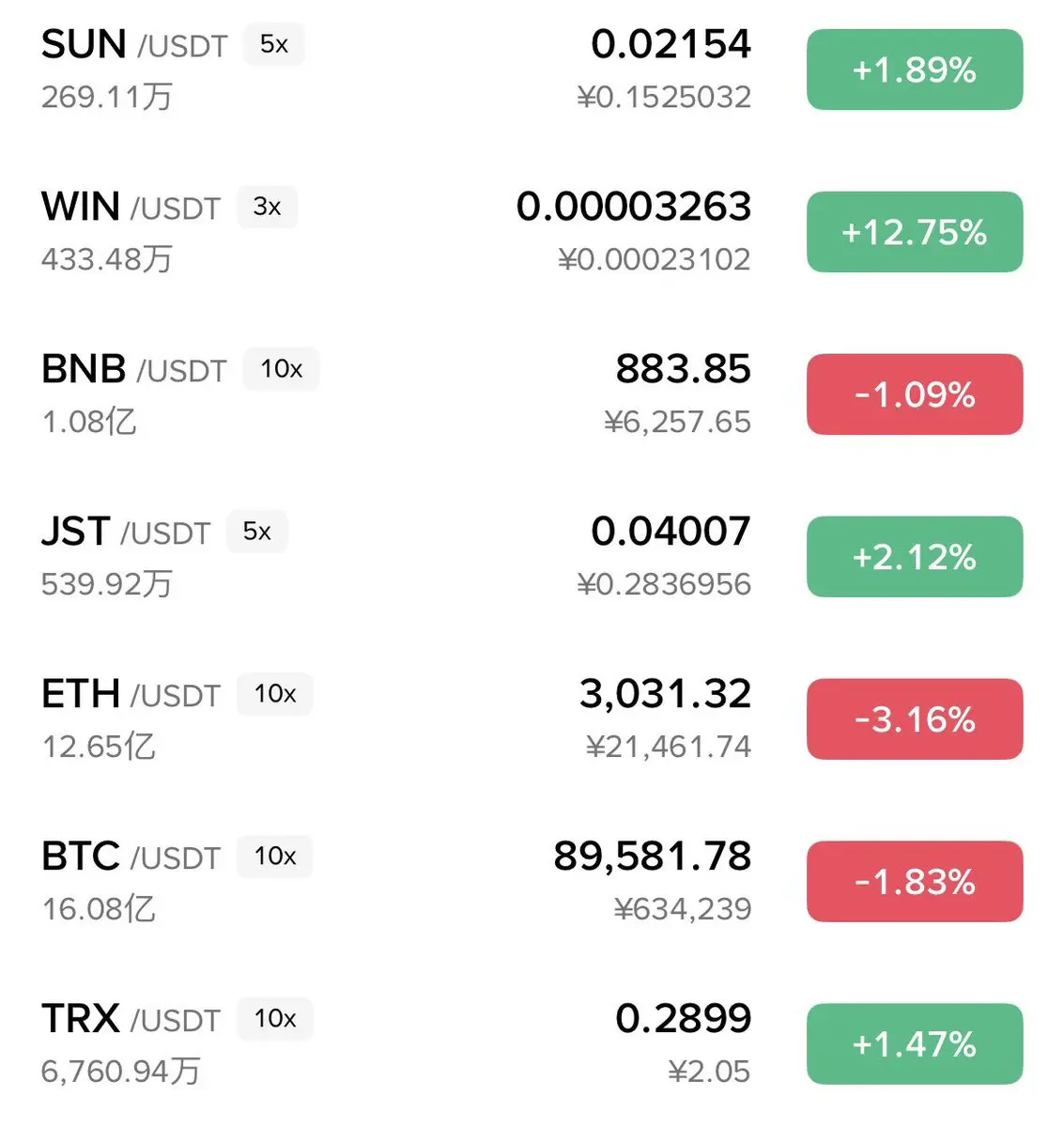Tap the -3.16% change button for ETH

(x=914, y=719)
